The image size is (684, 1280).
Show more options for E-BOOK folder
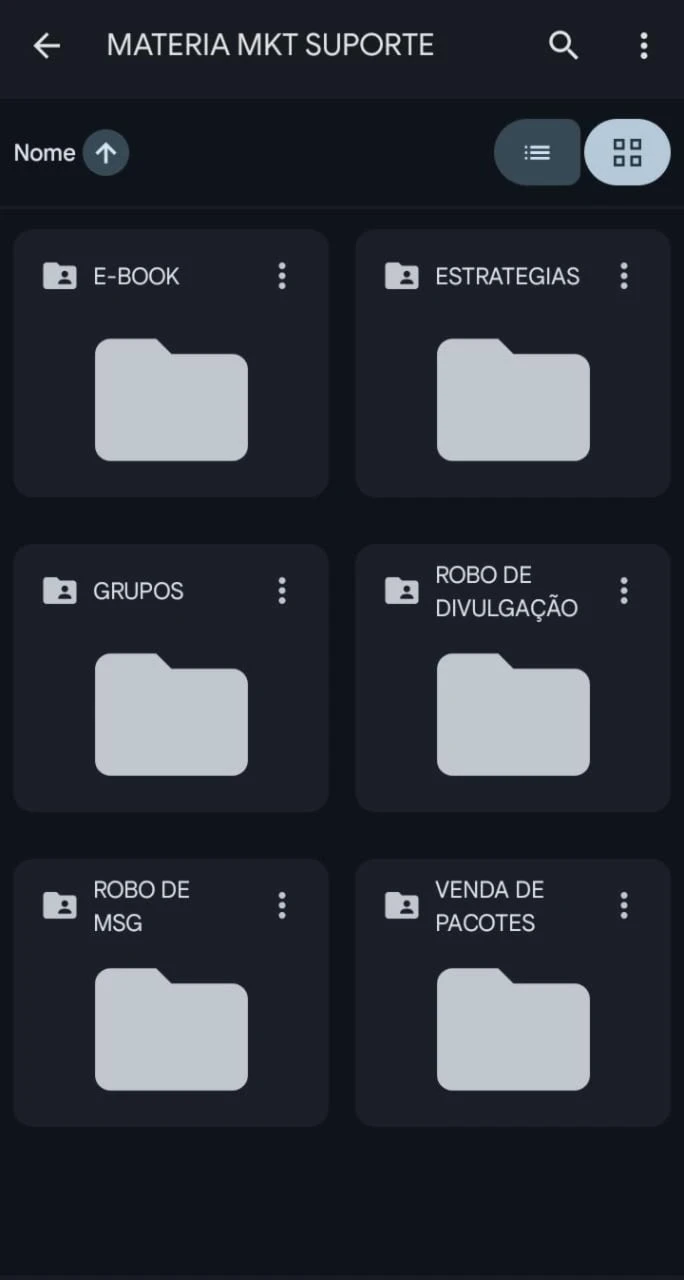pos(282,276)
